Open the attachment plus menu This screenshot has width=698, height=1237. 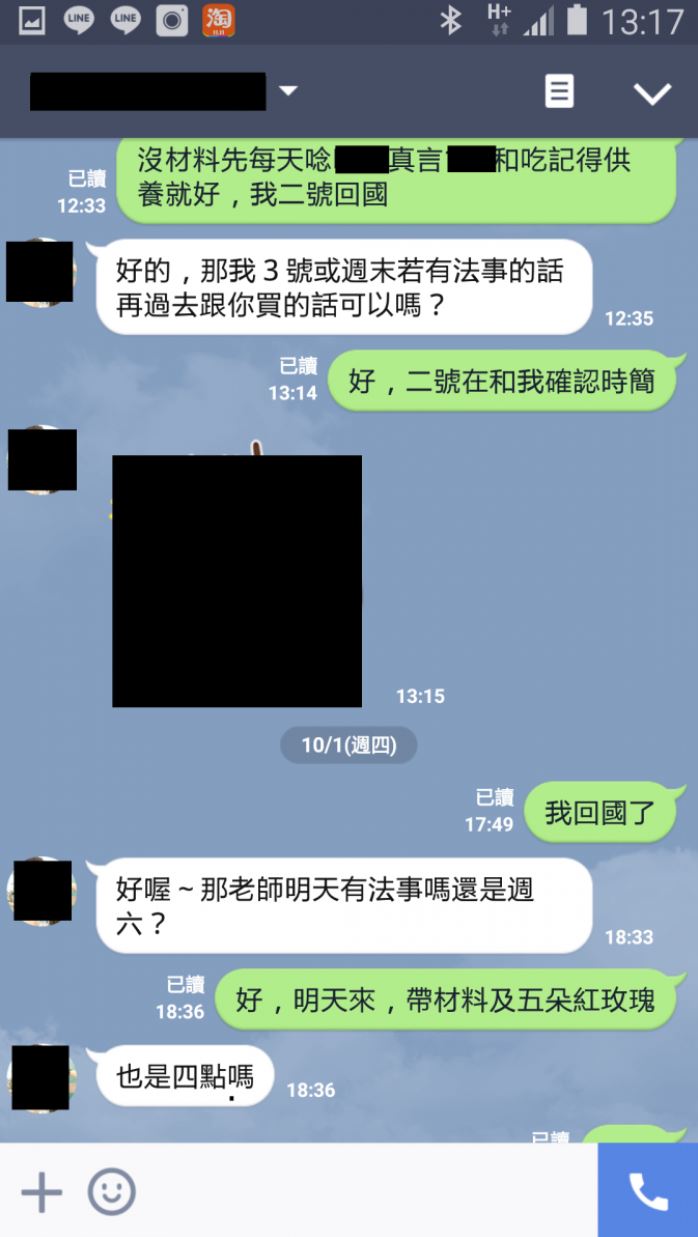click(x=42, y=1191)
